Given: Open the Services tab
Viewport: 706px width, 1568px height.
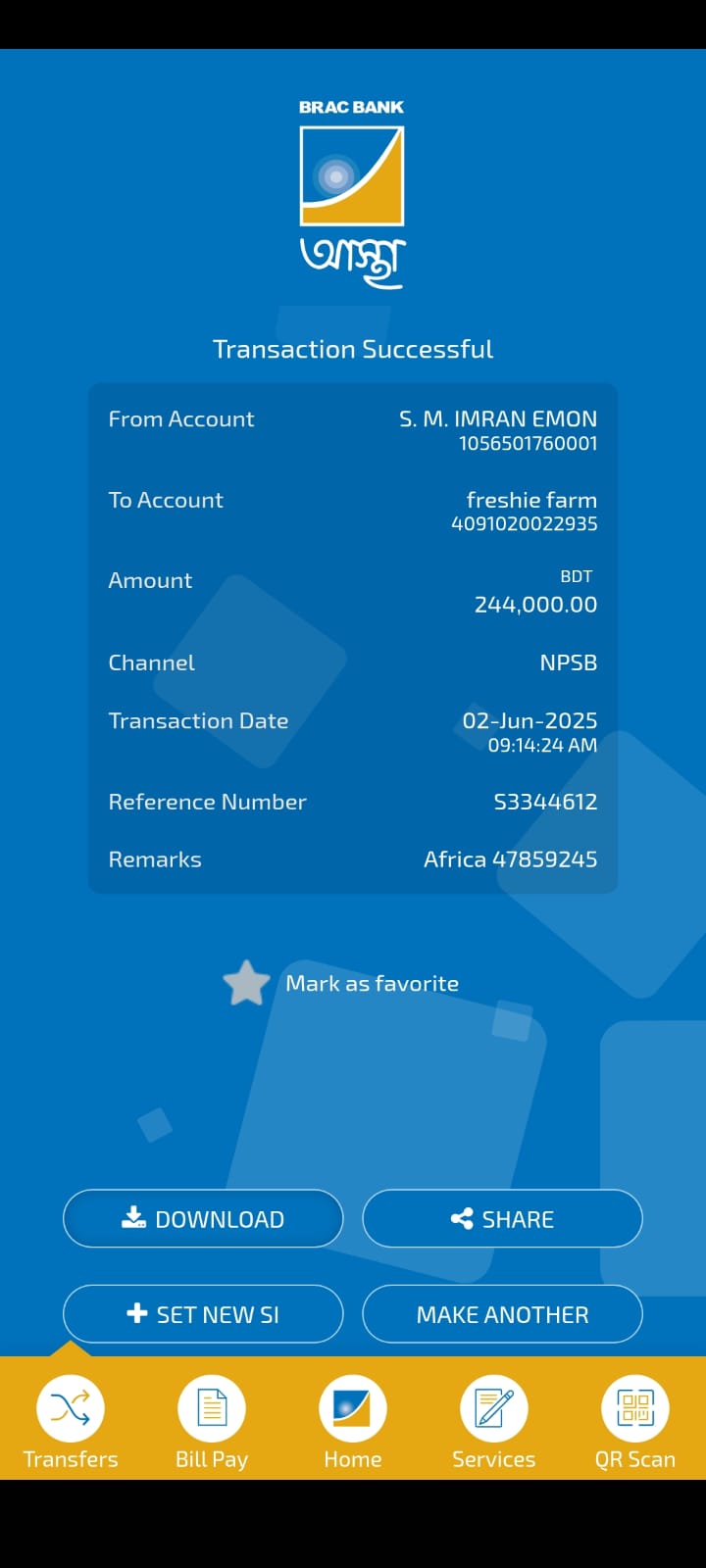Looking at the screenshot, I should 494,1422.
